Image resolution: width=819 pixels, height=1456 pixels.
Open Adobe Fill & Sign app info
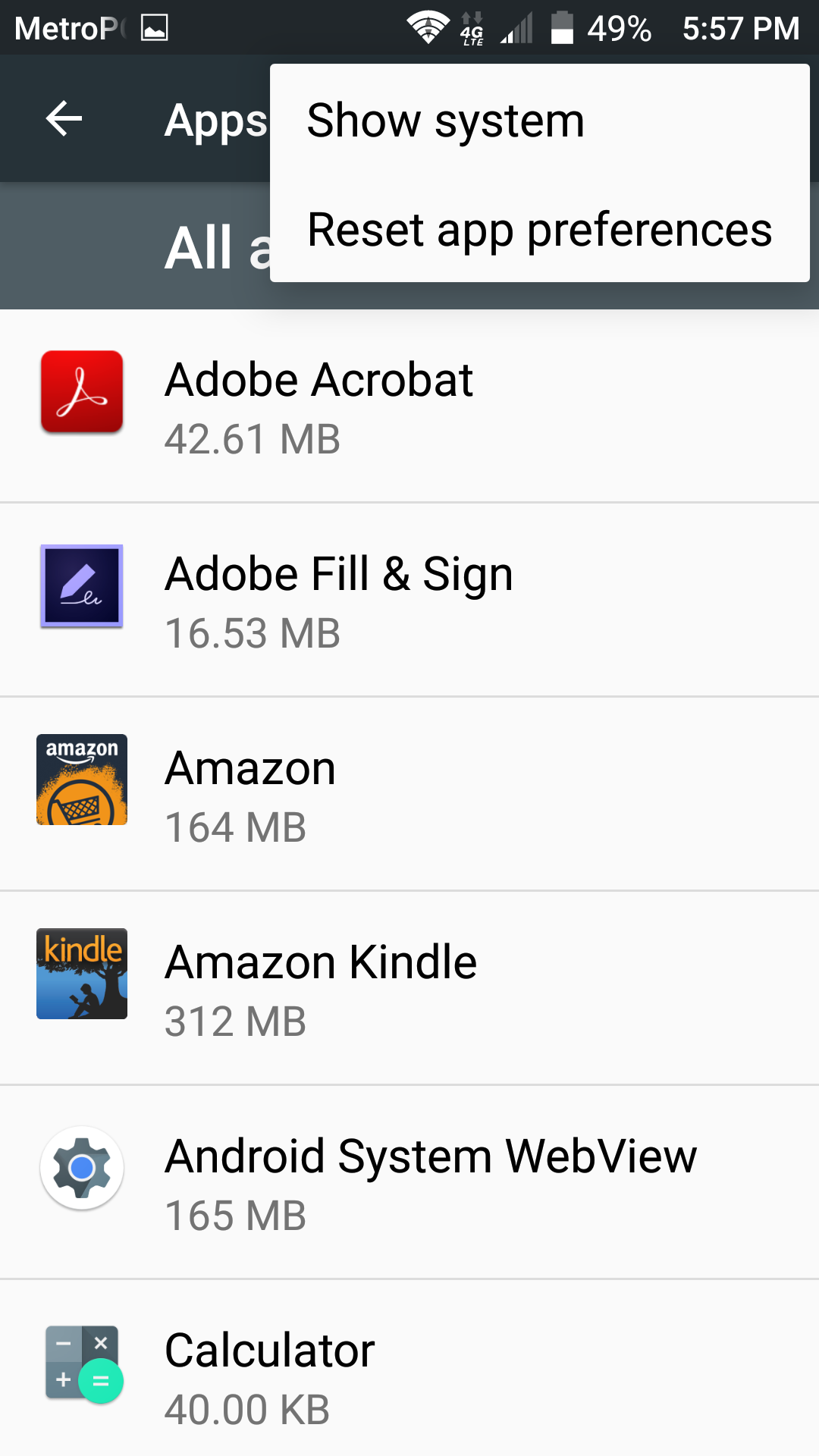(409, 600)
